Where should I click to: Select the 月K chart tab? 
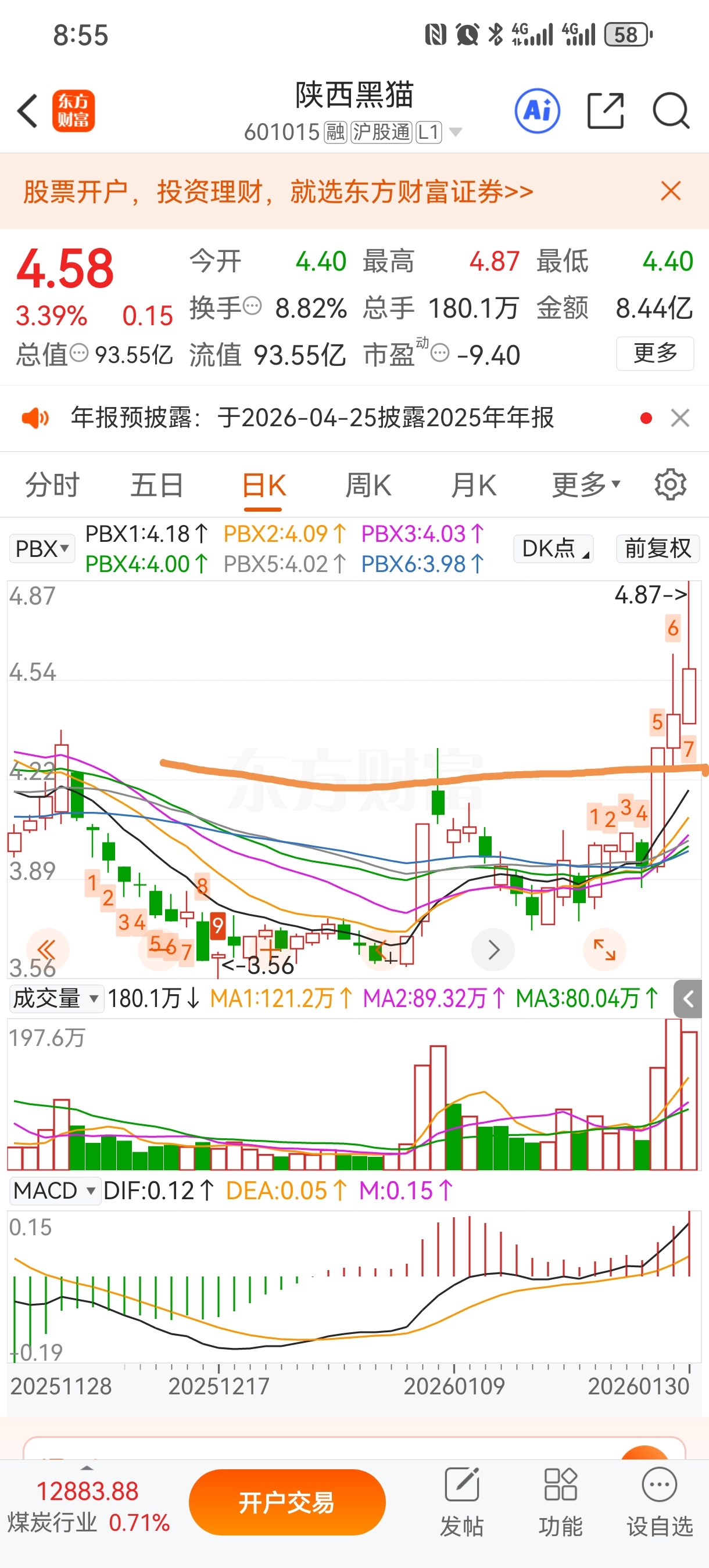click(x=473, y=485)
